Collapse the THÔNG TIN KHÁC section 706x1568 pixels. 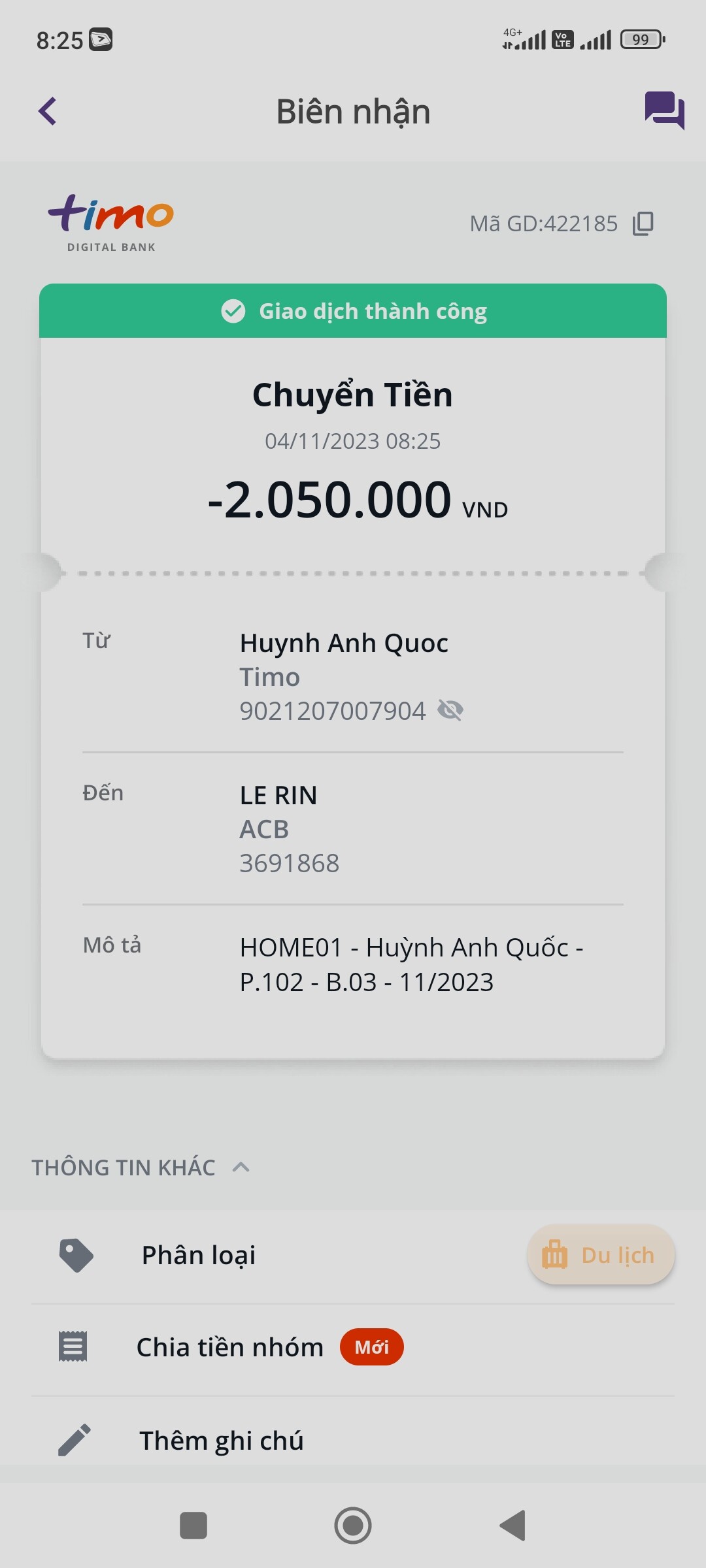point(241,1168)
